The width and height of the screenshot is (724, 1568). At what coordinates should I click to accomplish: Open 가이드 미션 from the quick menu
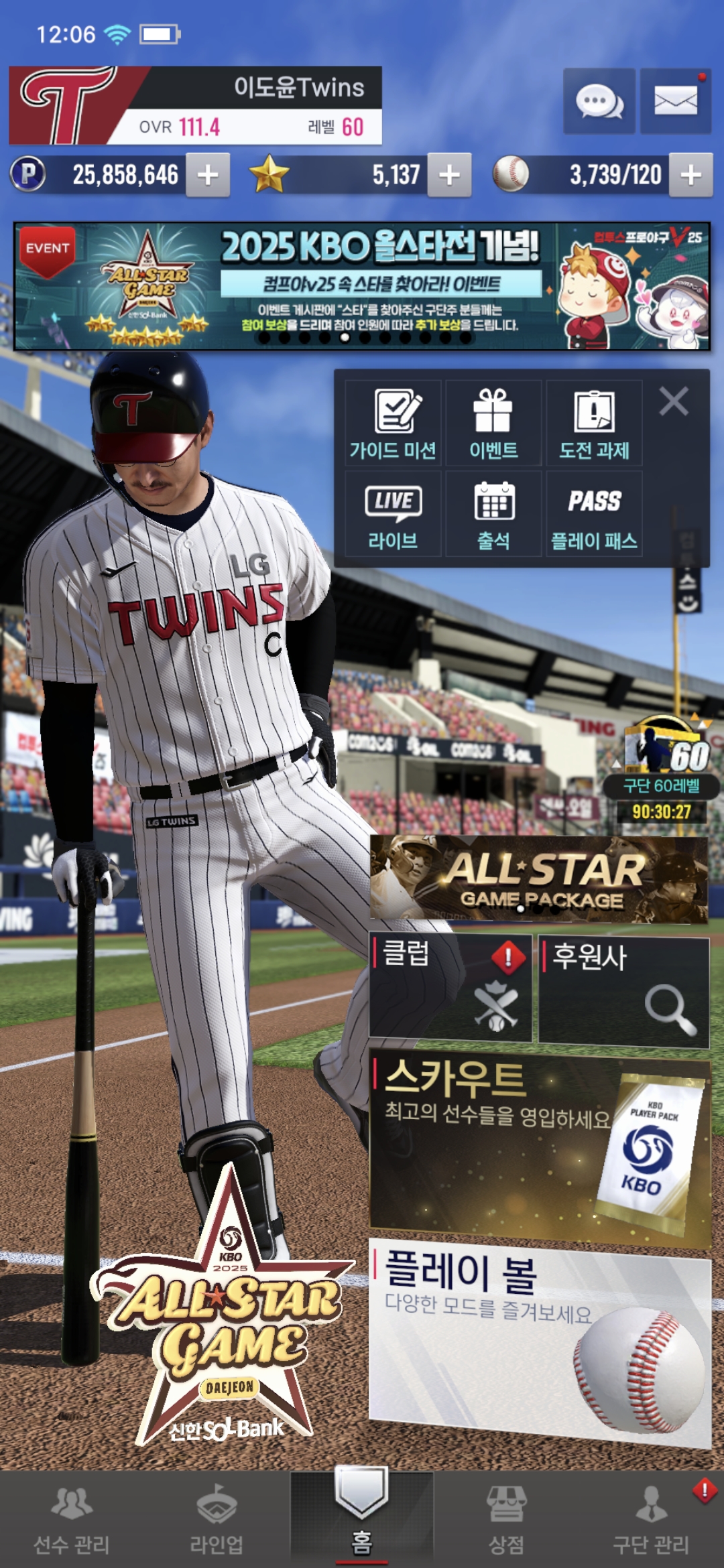tap(393, 423)
